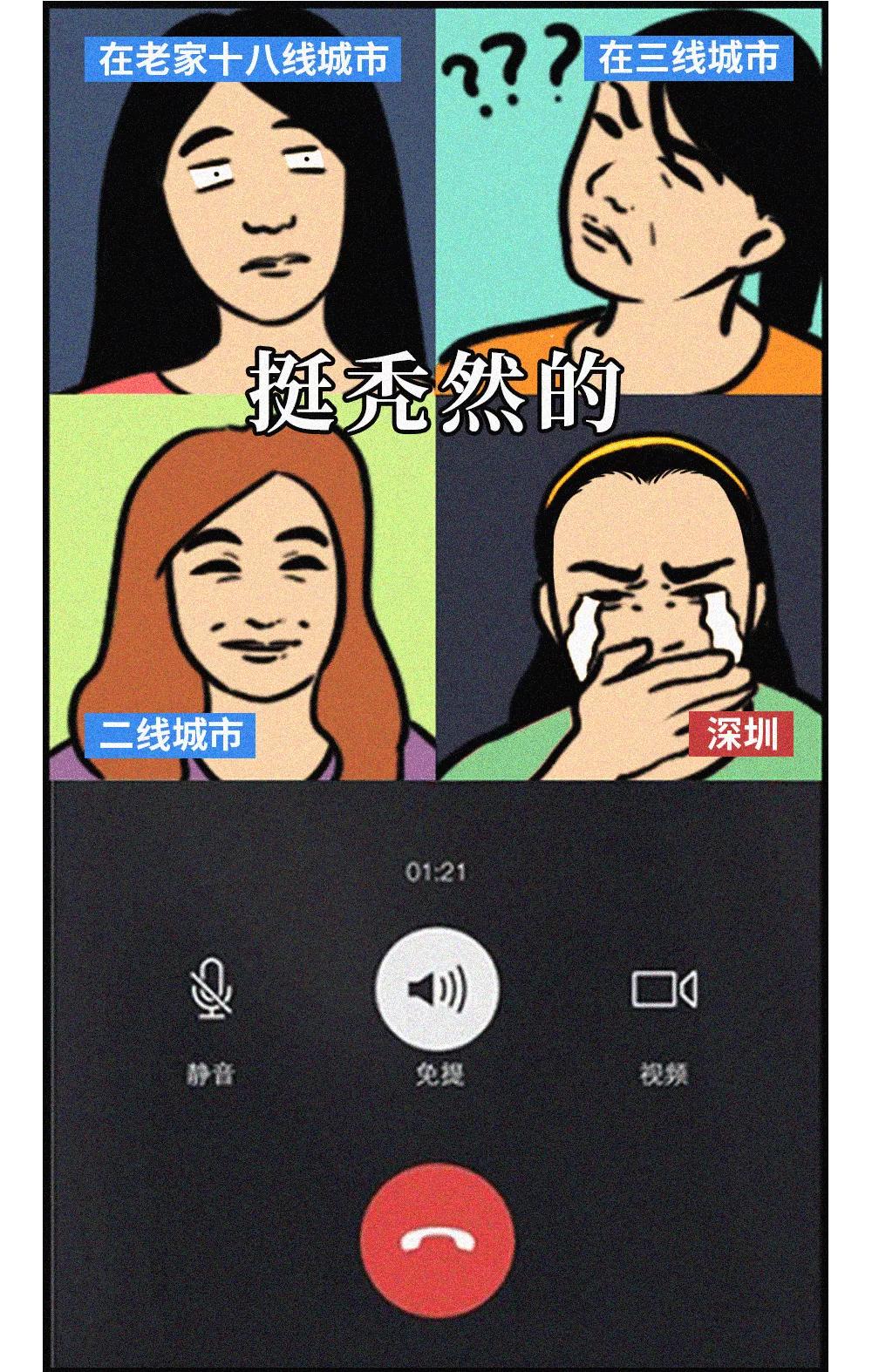
Task: Tap the camera icon above 视频
Action: click(666, 988)
